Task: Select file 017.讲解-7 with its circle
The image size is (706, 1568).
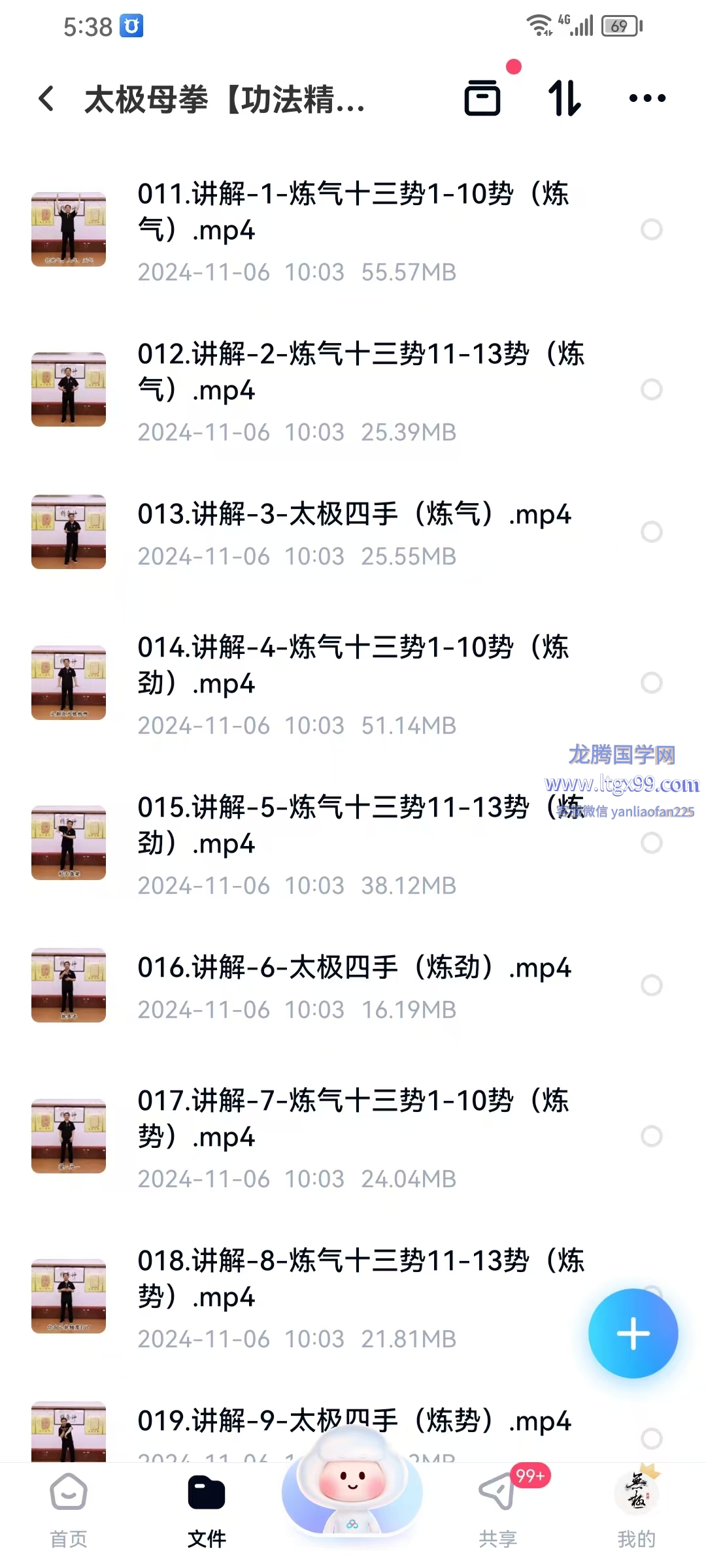Action: coord(651,1136)
